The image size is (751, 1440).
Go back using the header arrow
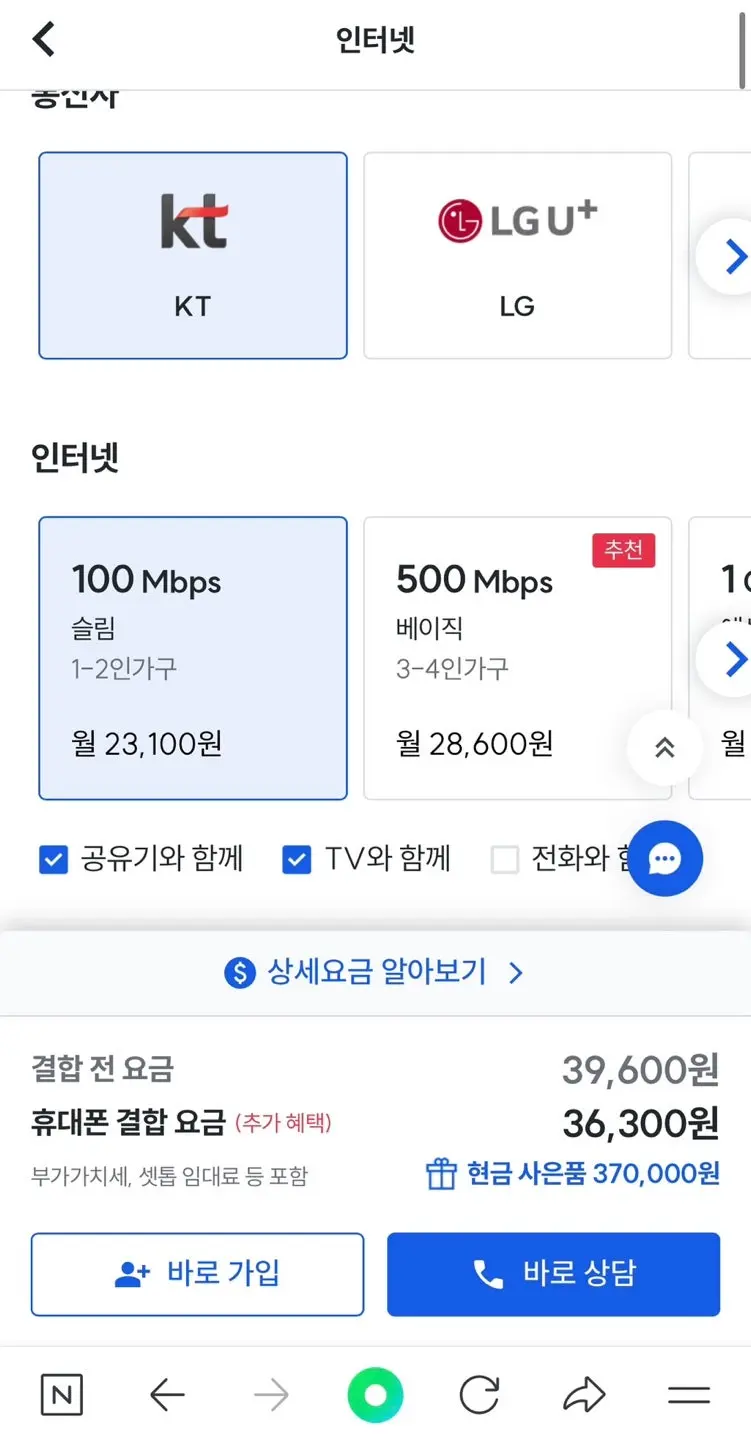[44, 40]
